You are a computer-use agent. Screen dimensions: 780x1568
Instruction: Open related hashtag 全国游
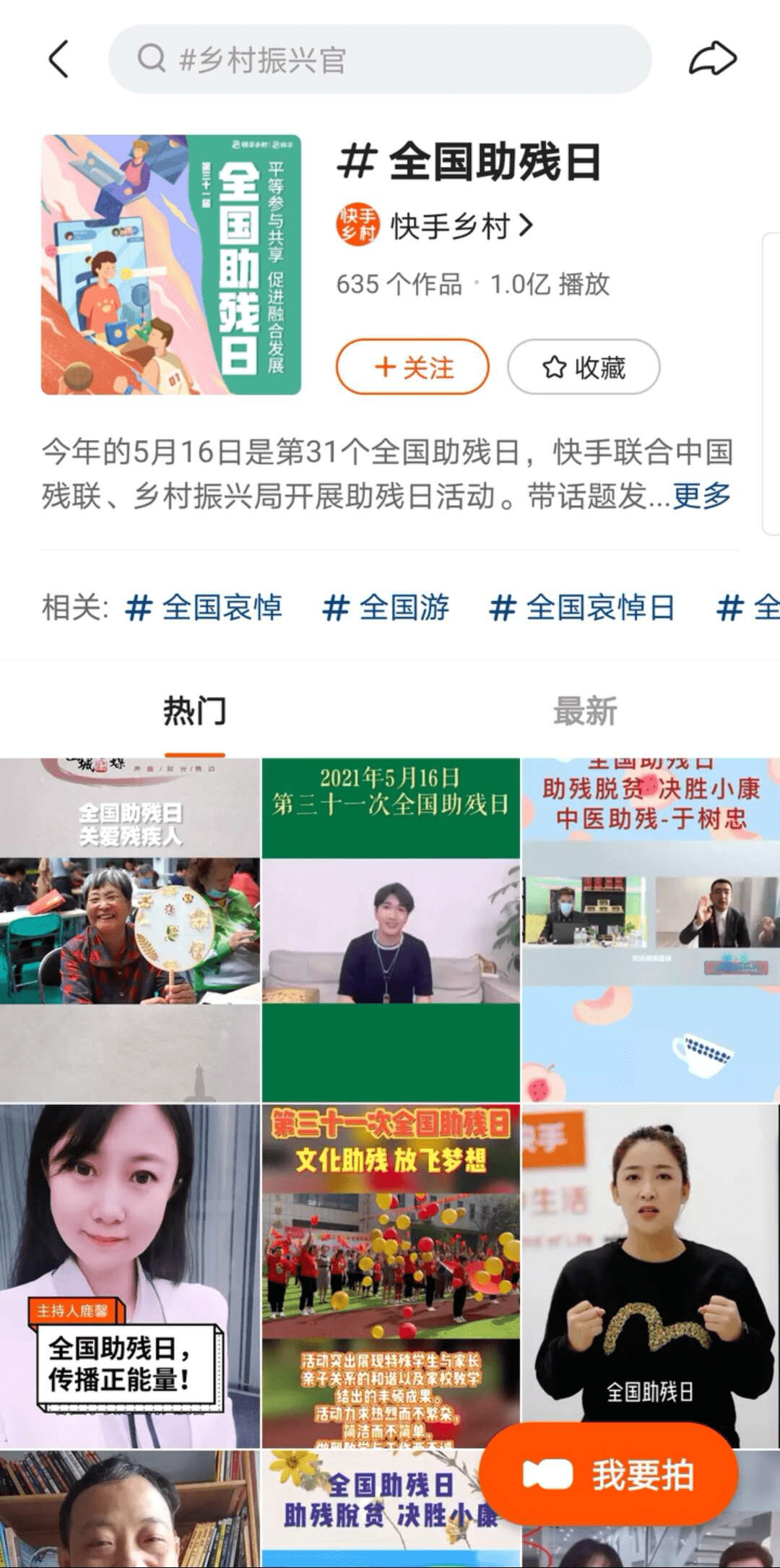(x=386, y=608)
